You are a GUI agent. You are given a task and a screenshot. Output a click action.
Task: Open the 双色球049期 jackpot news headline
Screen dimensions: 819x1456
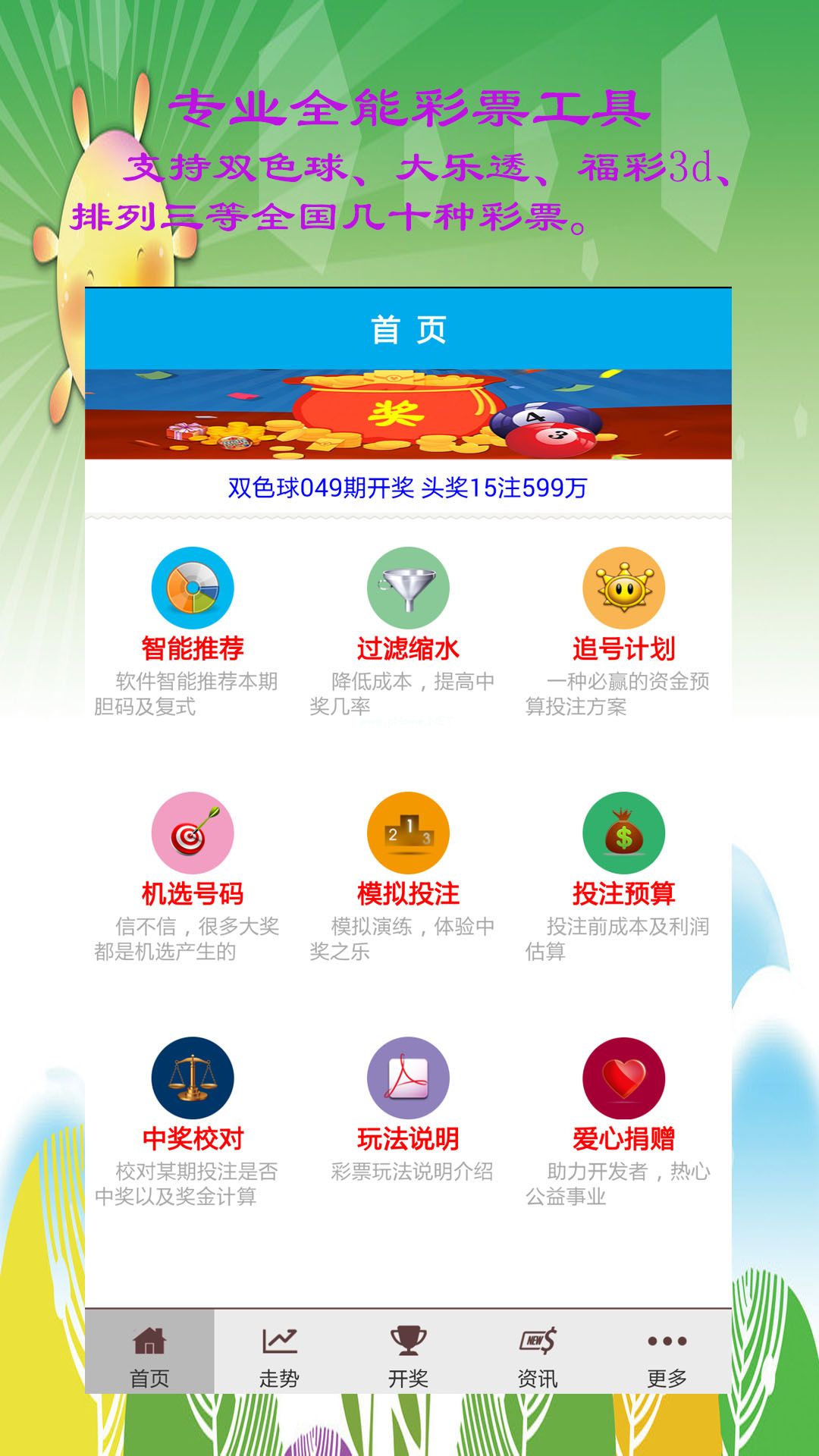point(409,488)
